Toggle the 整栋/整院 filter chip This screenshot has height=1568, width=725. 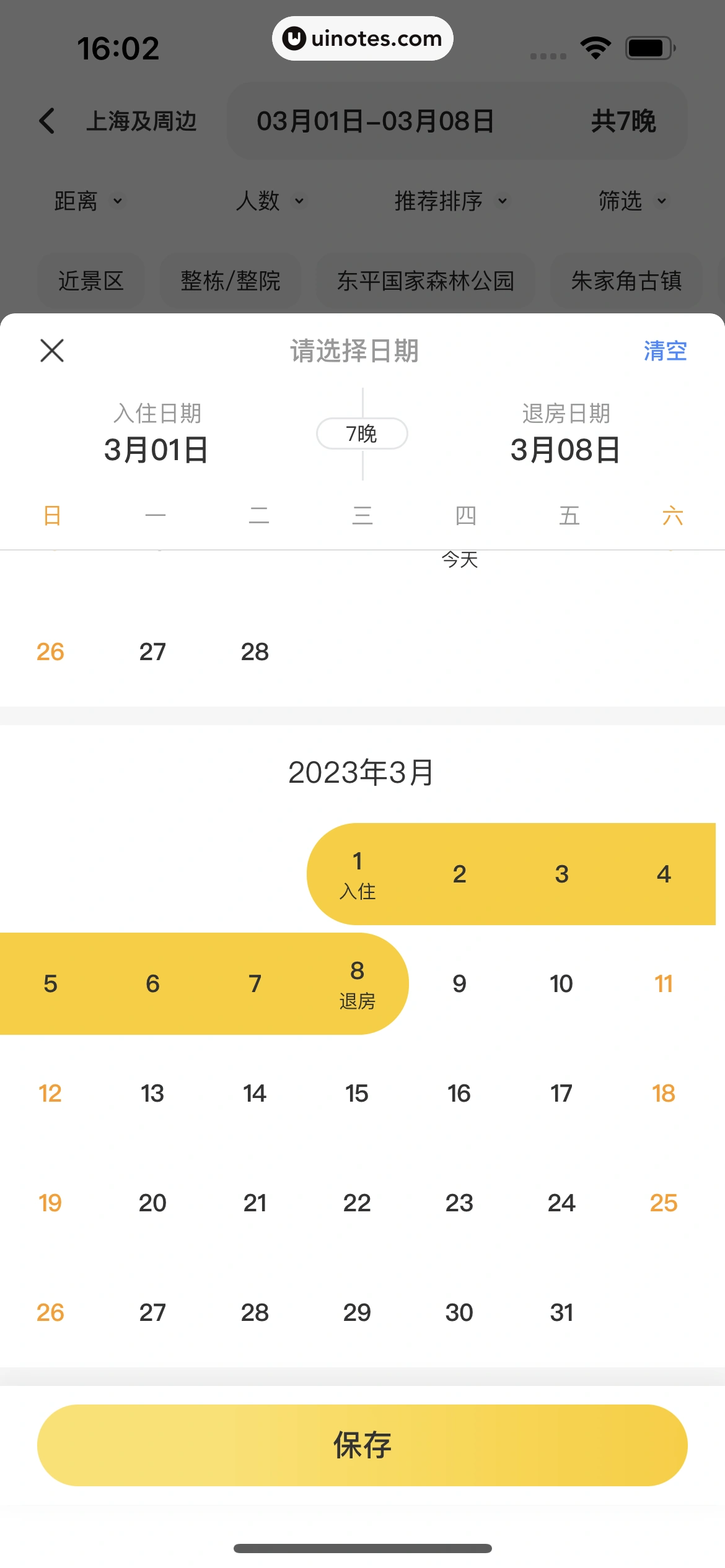point(231,281)
